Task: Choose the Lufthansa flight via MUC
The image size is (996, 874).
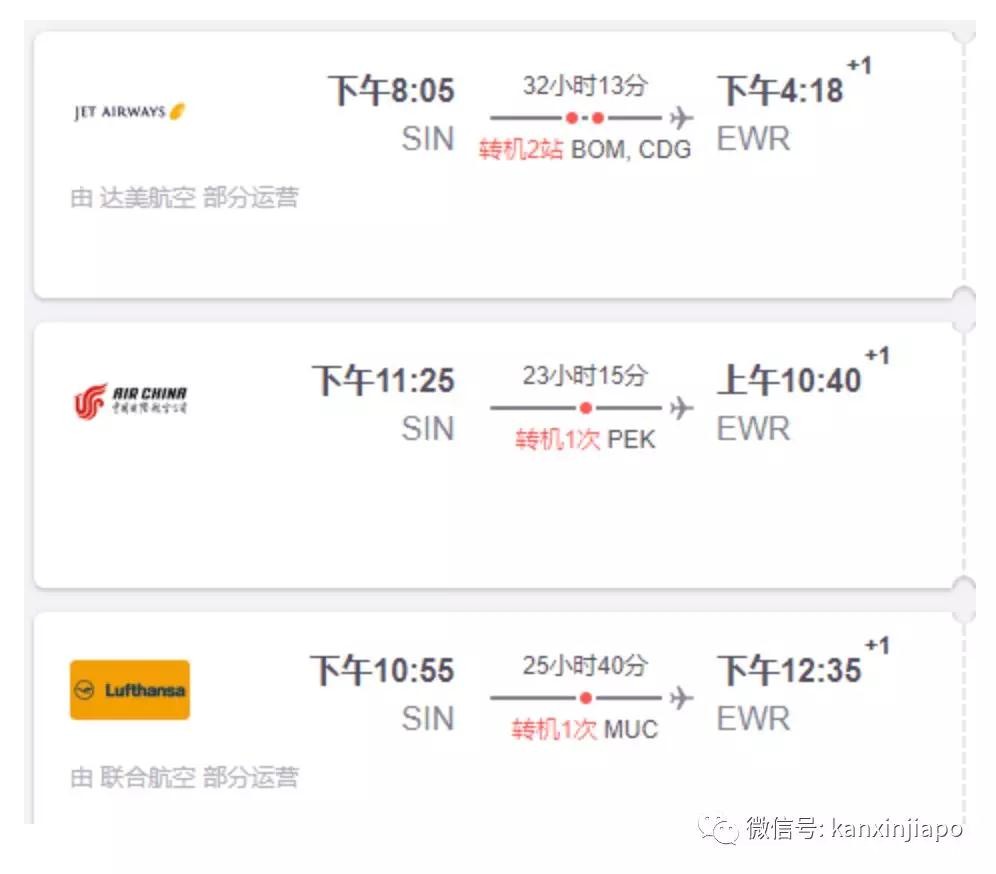Action: coord(495,720)
